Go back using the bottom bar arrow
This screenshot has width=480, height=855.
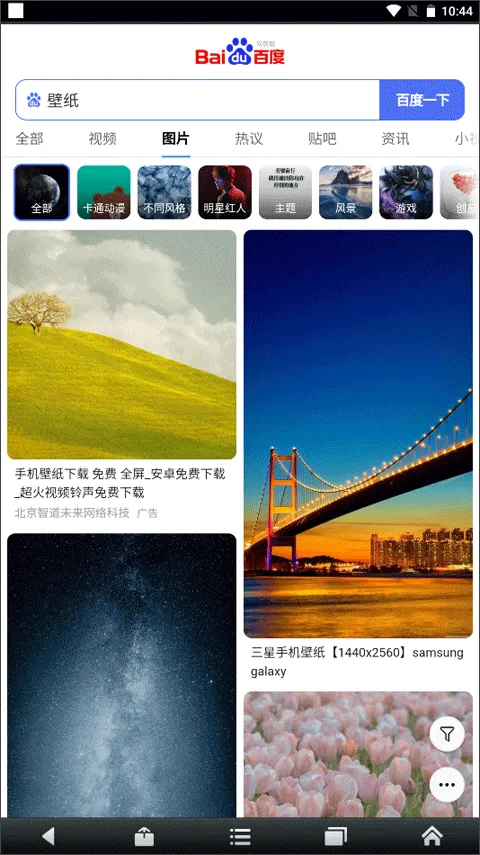(49, 836)
